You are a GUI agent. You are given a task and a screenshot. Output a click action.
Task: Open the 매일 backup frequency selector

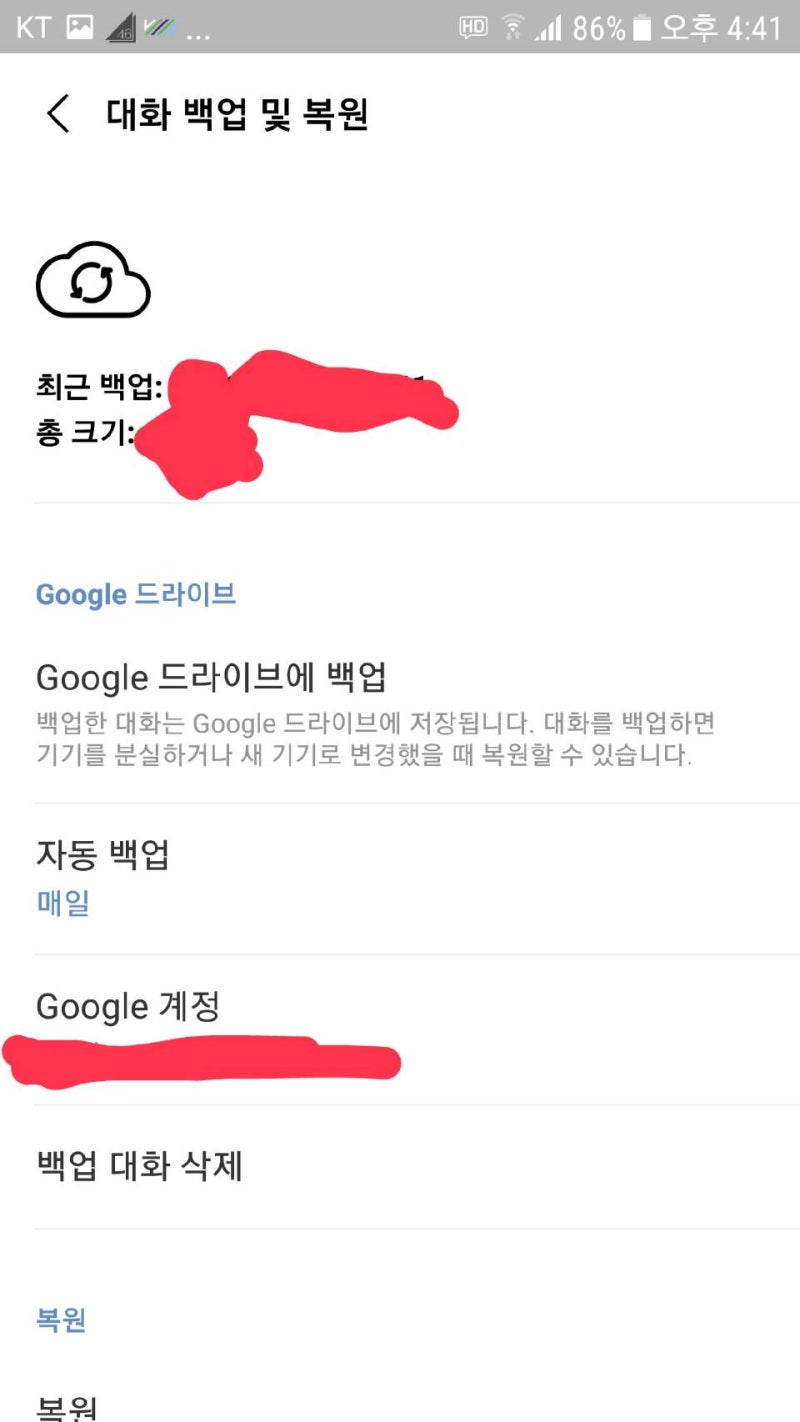63,902
